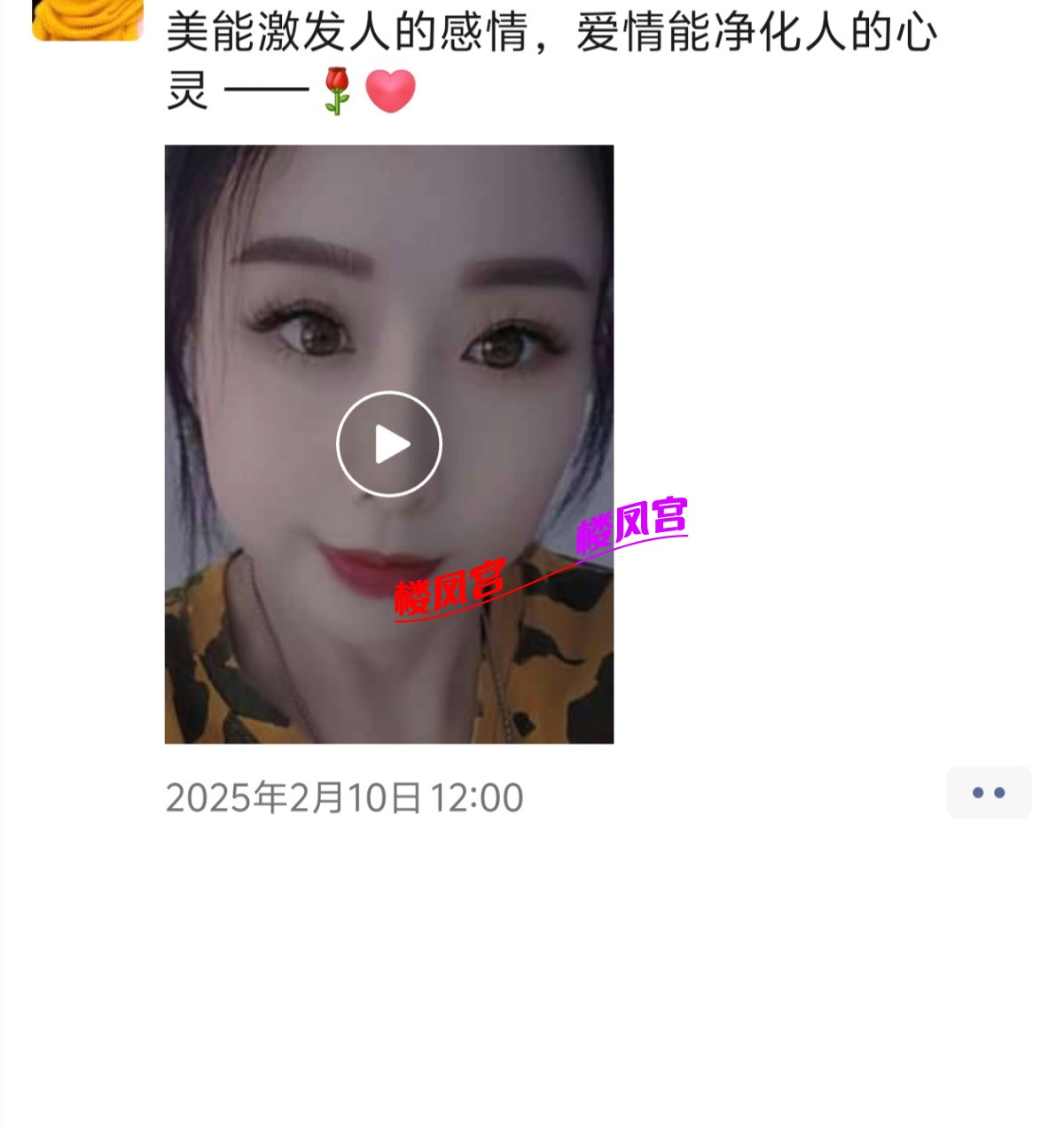
Task: Open the poster's yellow profile avatar
Action: tap(87, 20)
